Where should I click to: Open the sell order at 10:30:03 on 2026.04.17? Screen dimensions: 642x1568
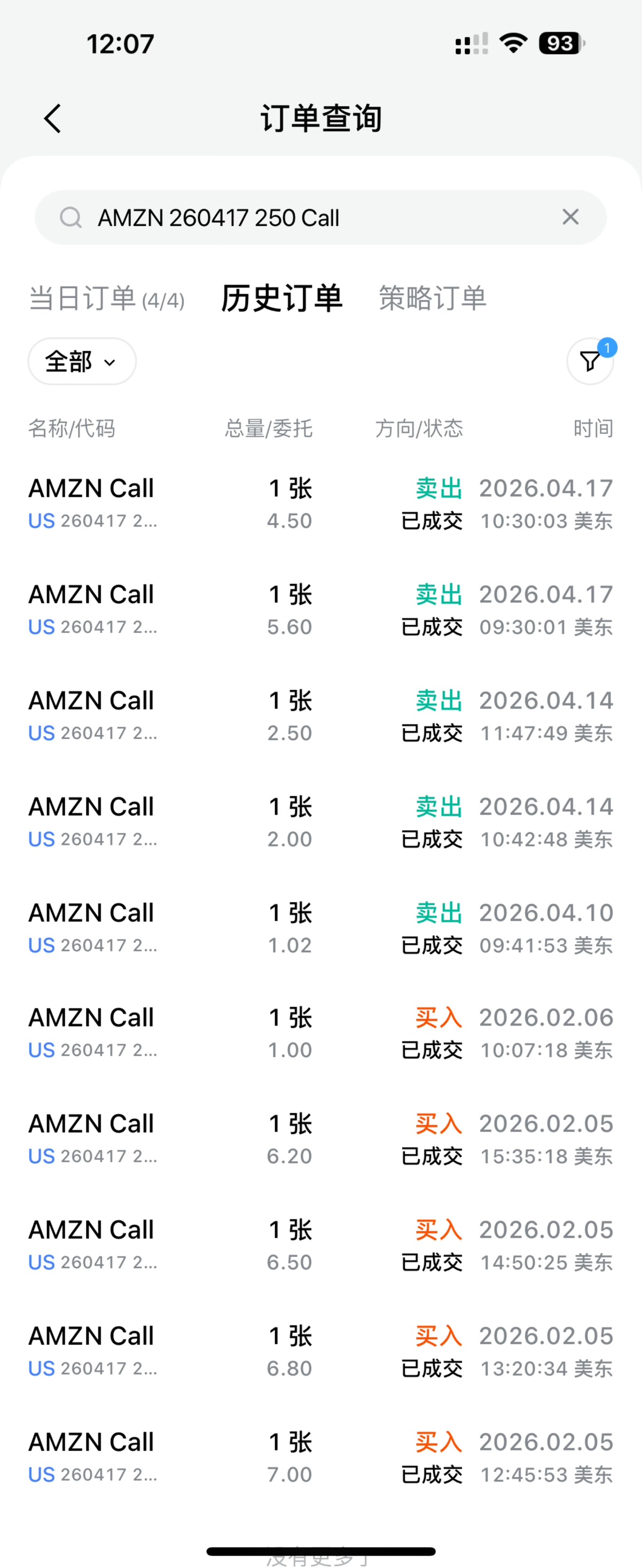(x=320, y=504)
